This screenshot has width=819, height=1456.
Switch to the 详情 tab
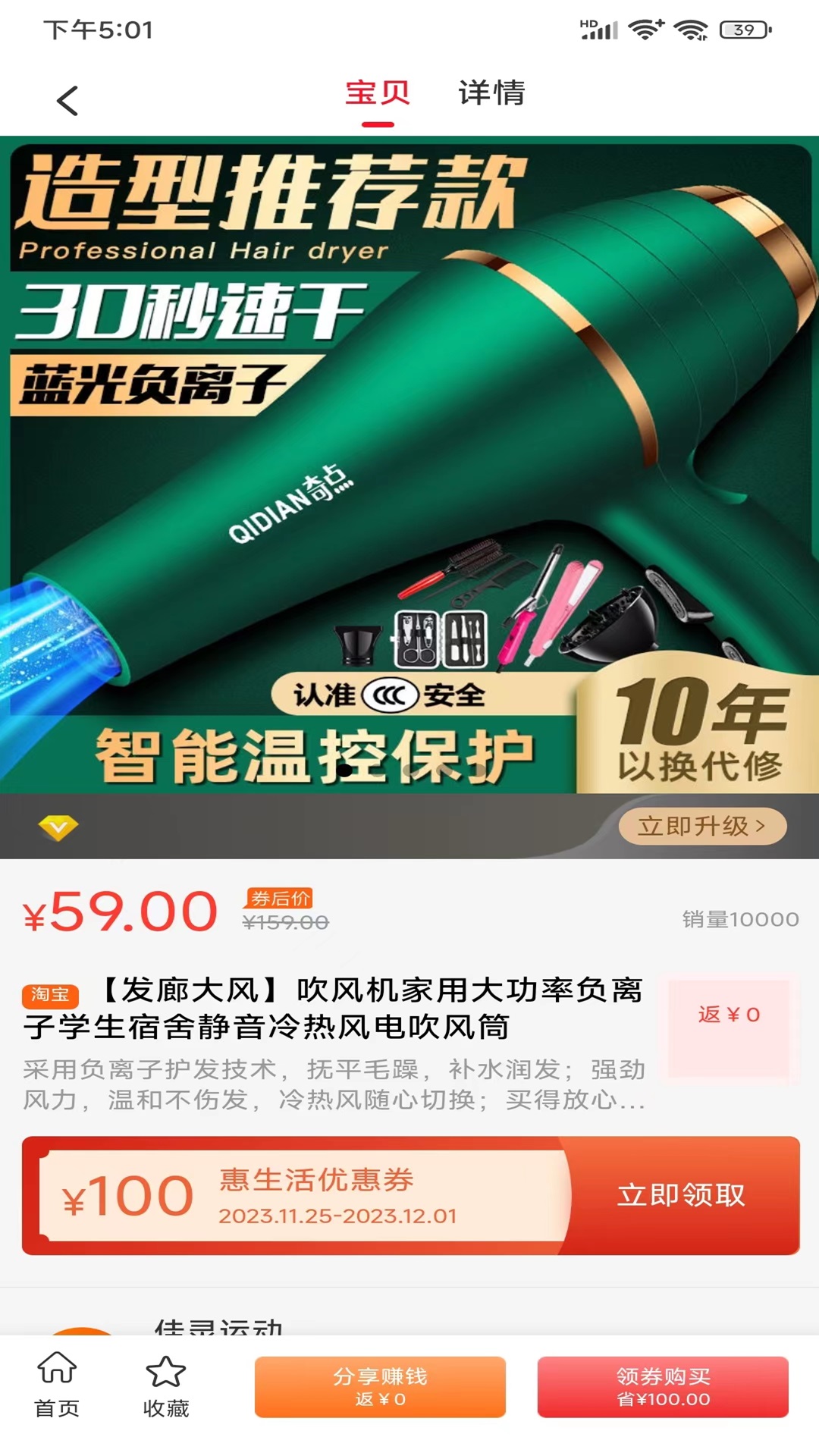[x=491, y=93]
